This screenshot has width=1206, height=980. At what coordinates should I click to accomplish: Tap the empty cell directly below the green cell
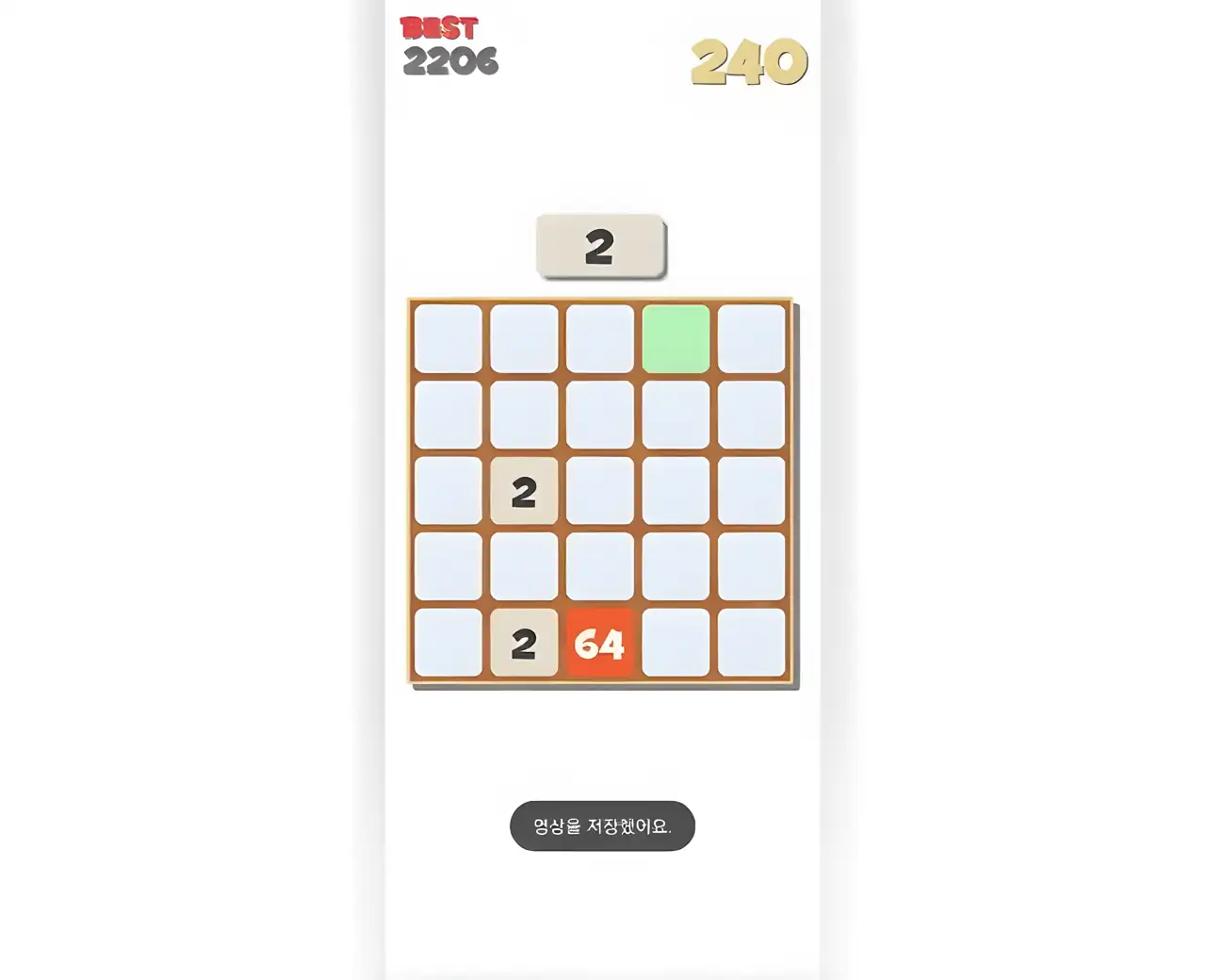(x=676, y=415)
